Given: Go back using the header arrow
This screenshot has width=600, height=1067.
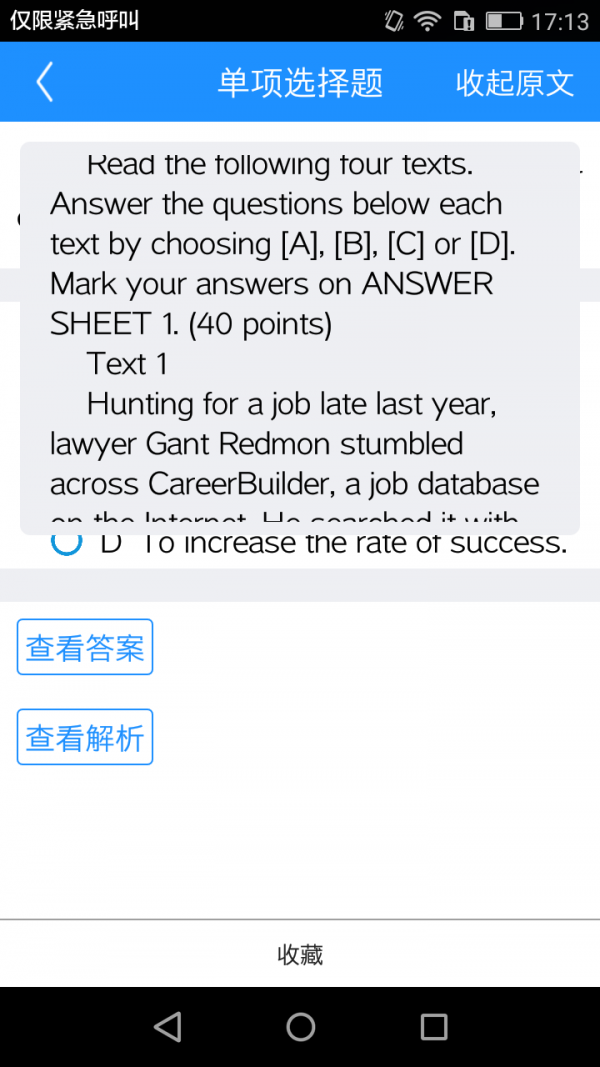Looking at the screenshot, I should pos(44,82).
